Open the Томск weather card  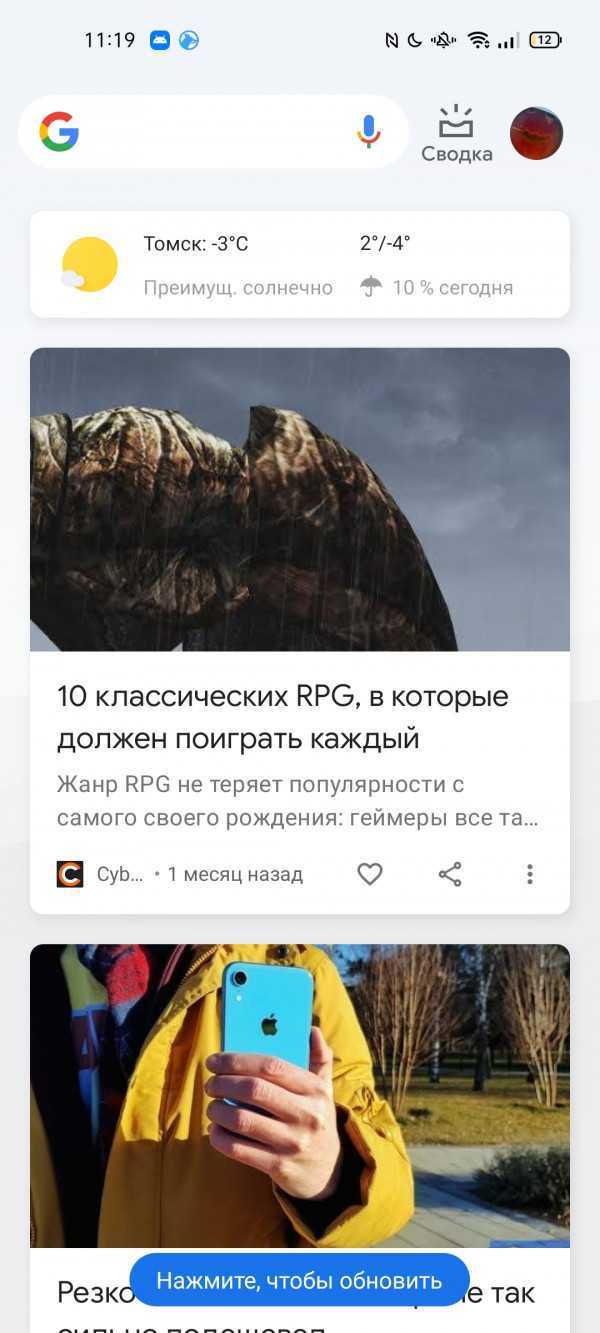click(x=300, y=264)
